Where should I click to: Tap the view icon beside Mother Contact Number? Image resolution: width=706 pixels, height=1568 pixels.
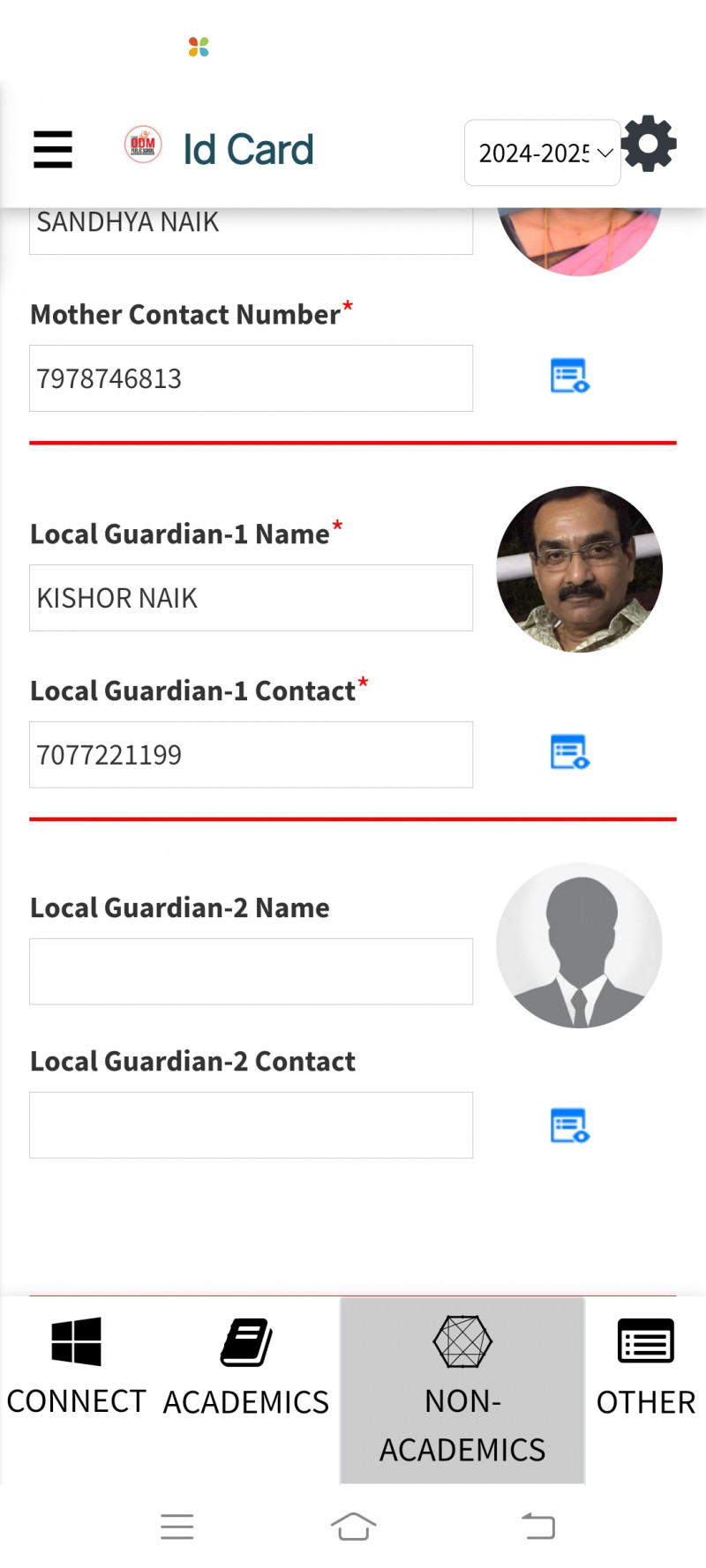click(x=569, y=376)
